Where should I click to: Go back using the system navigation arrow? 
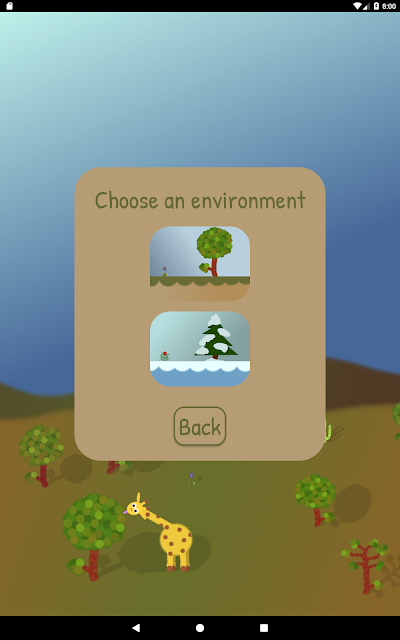click(136, 628)
